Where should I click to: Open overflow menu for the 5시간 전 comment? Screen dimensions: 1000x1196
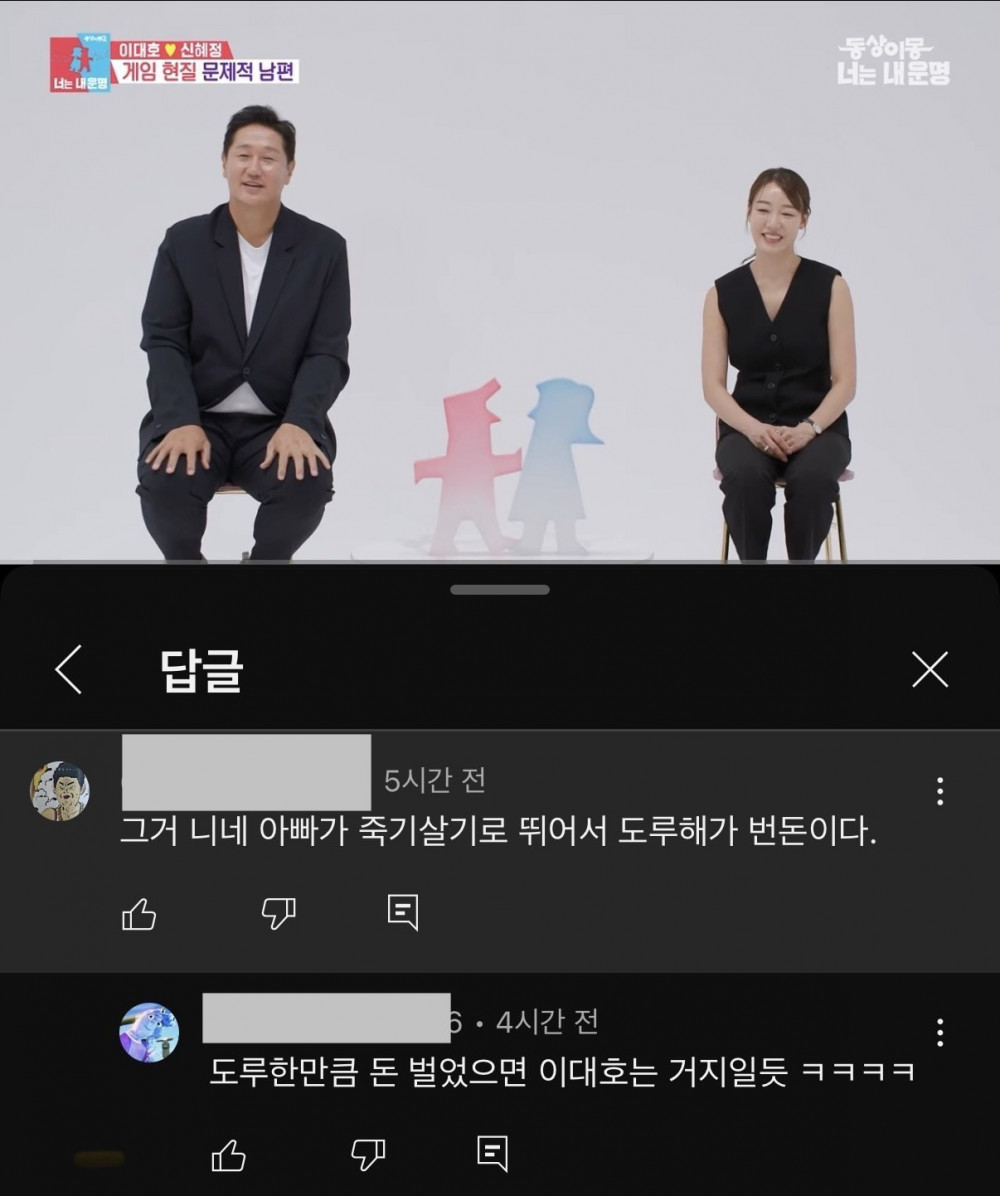pyautogui.click(x=940, y=790)
